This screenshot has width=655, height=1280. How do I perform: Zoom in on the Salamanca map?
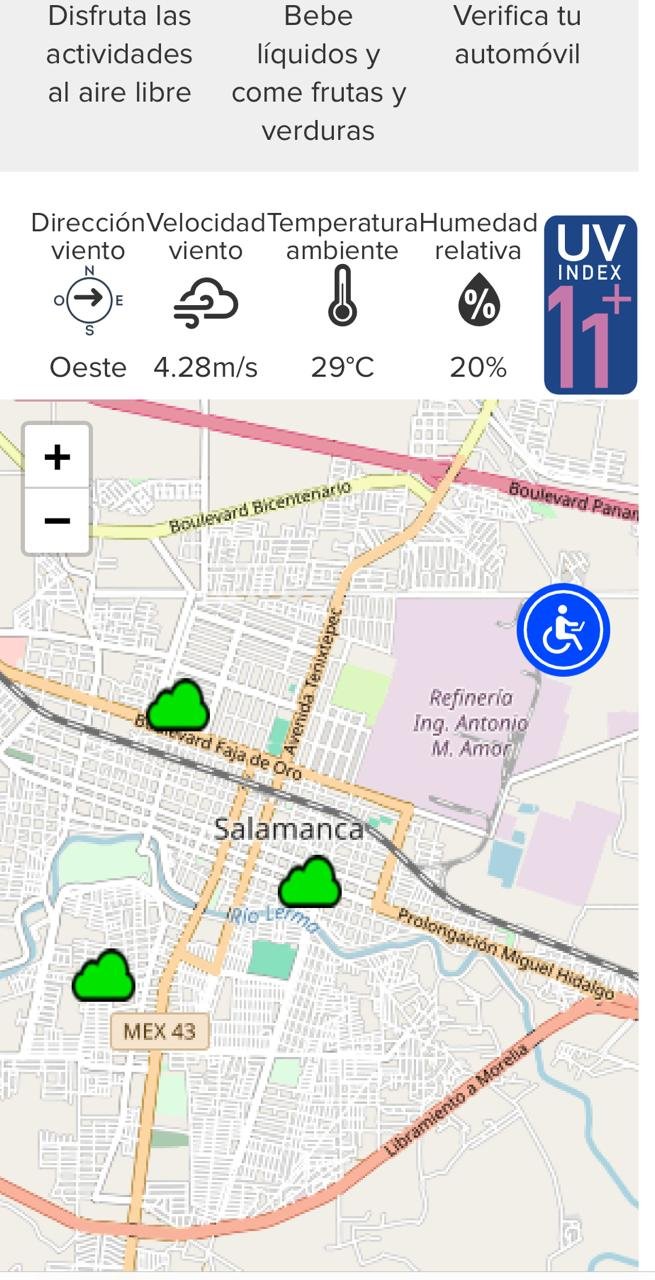pyautogui.click(x=57, y=457)
